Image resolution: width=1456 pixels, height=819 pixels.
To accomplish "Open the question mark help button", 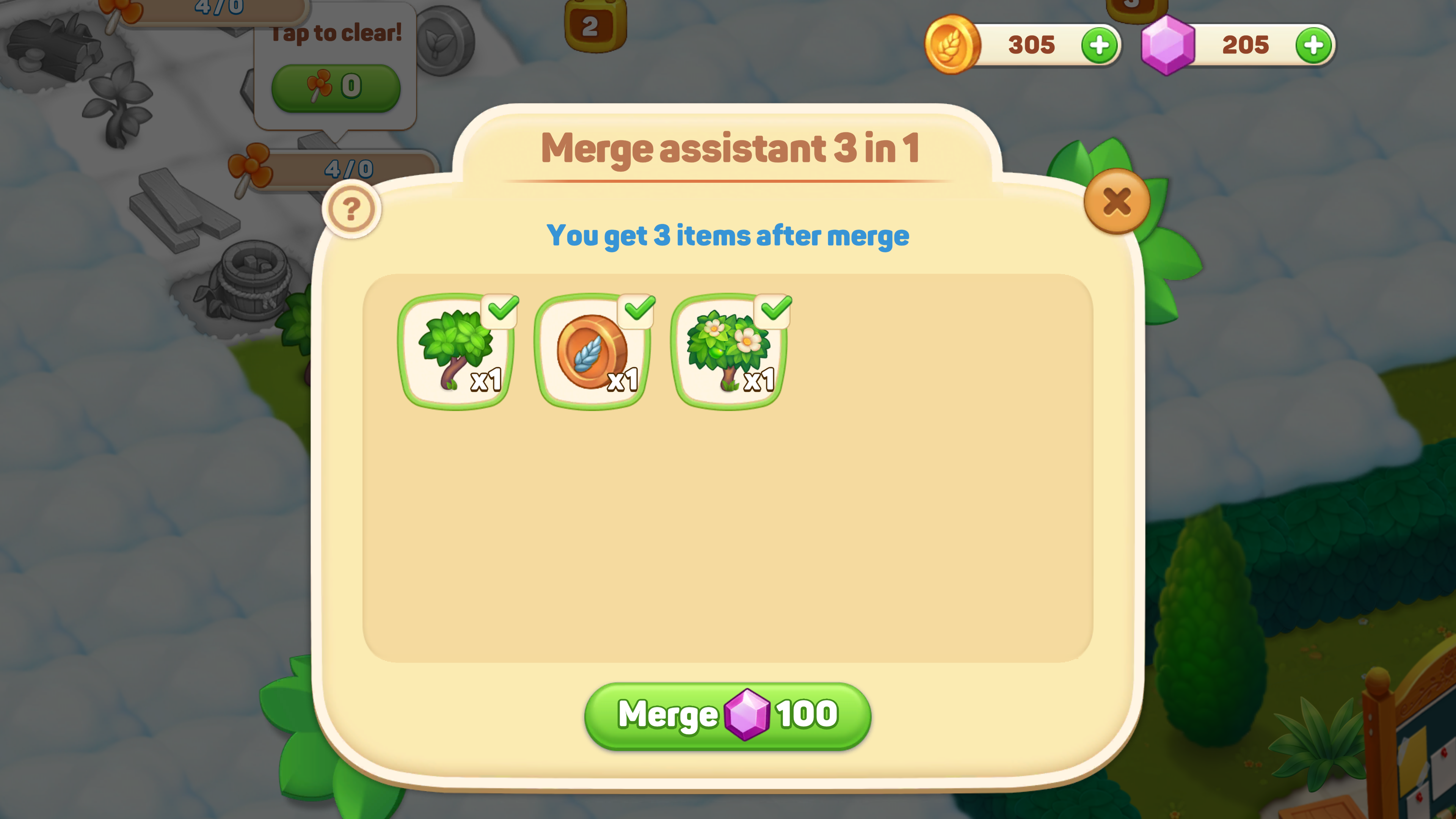I will point(351,210).
